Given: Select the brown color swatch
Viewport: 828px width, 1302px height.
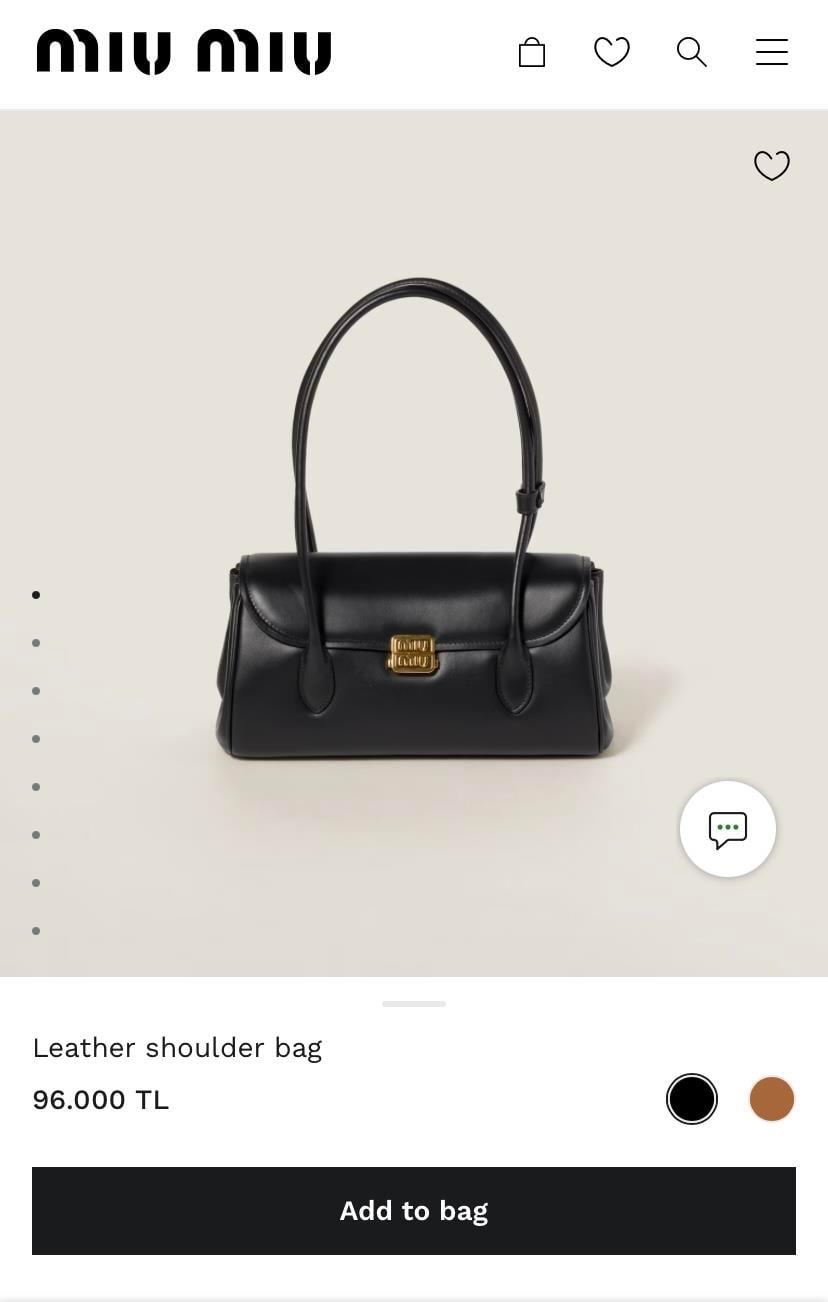Looking at the screenshot, I should [x=772, y=1099].
